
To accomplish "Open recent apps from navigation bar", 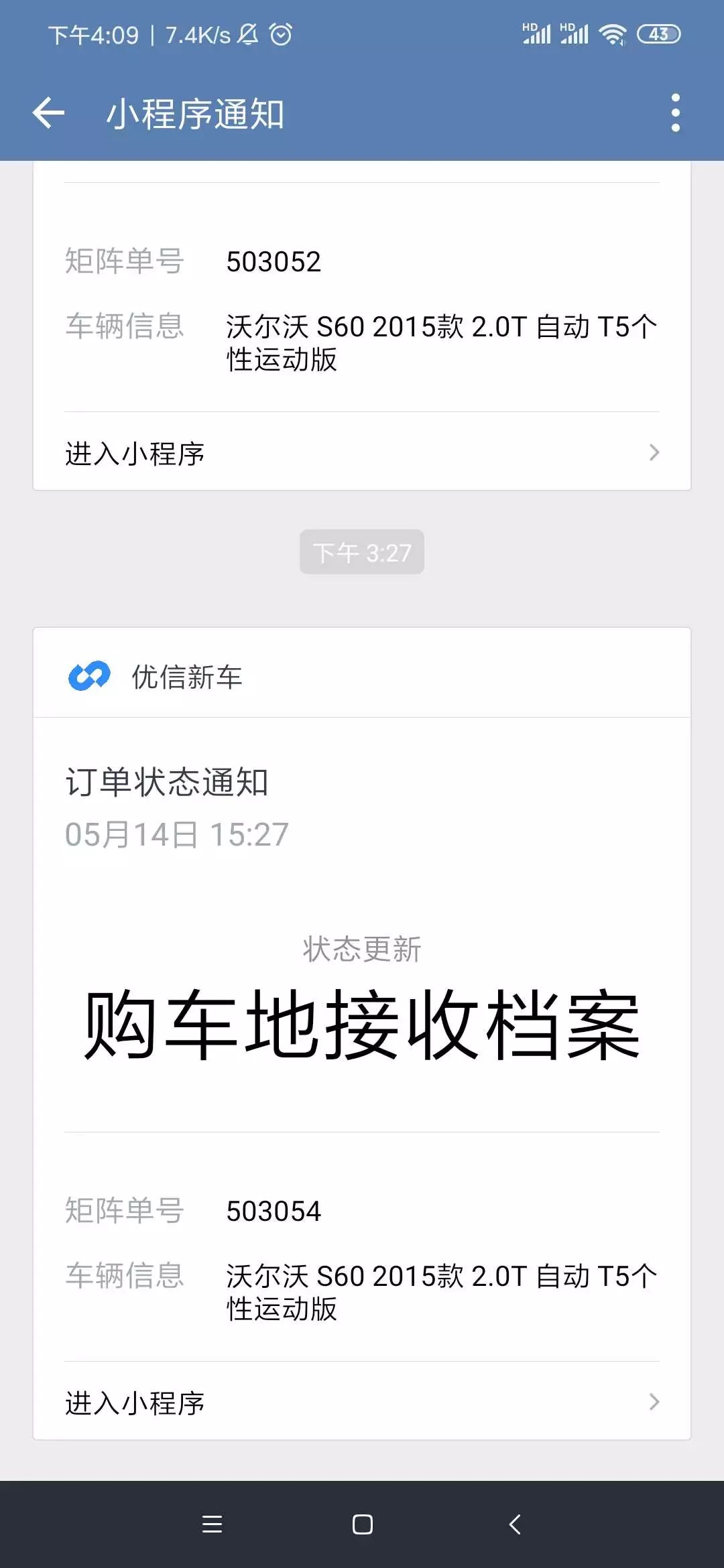I will tap(212, 1524).
